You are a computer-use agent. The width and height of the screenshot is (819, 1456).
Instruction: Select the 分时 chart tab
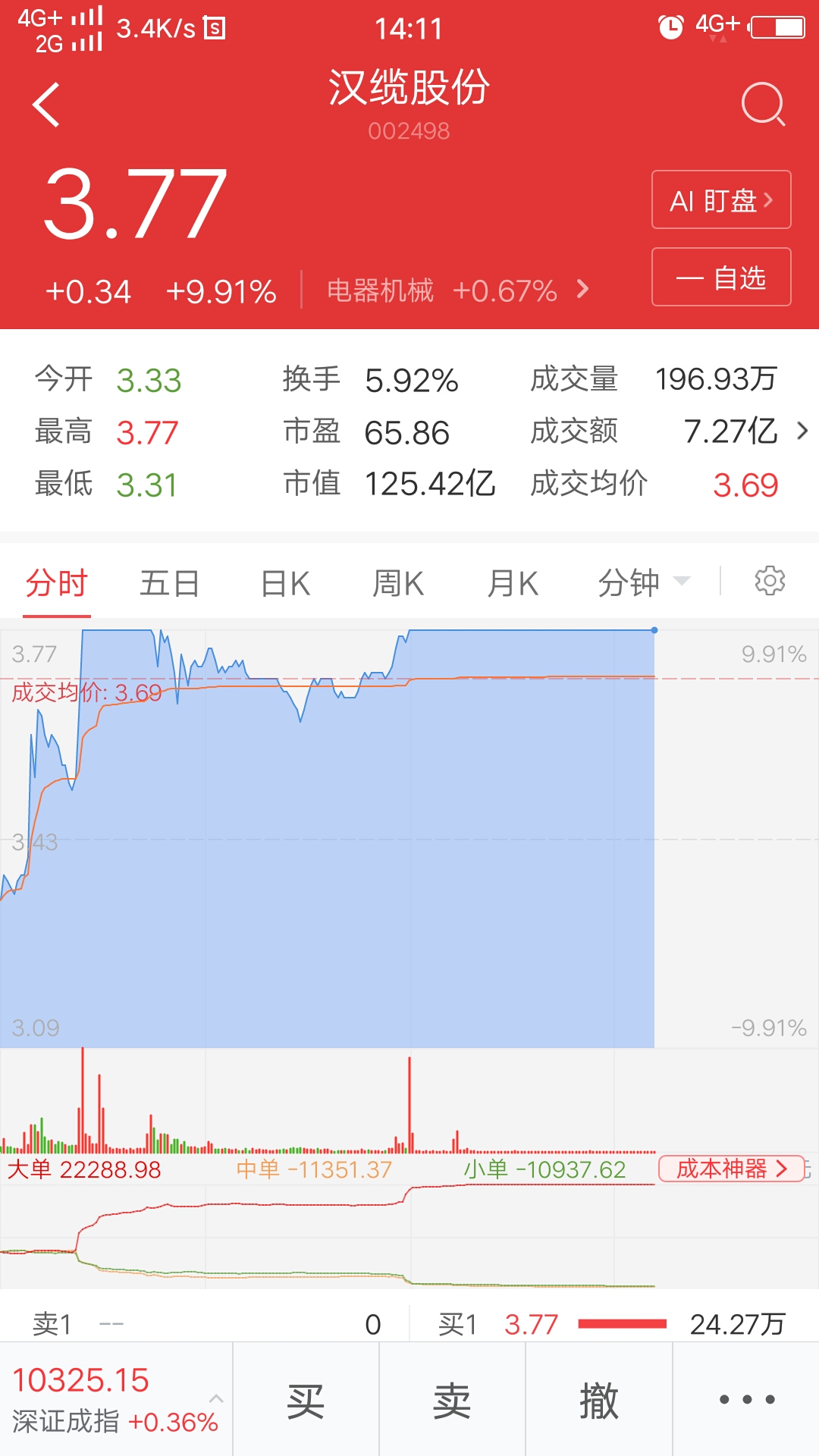57,584
